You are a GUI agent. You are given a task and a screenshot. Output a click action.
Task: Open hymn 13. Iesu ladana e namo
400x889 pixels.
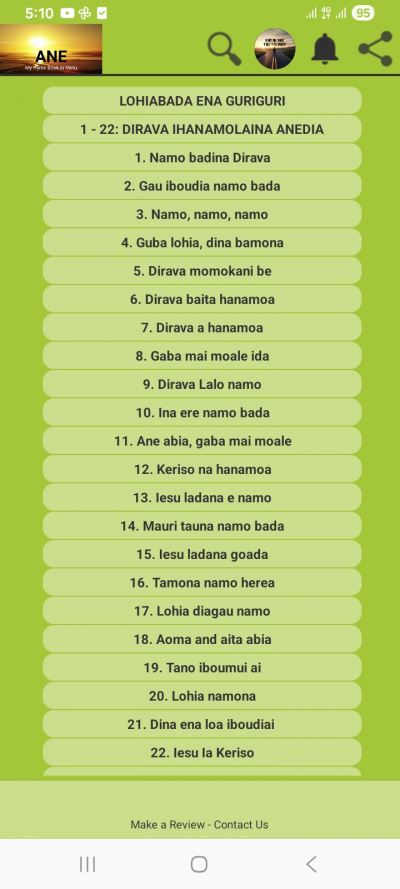click(202, 498)
